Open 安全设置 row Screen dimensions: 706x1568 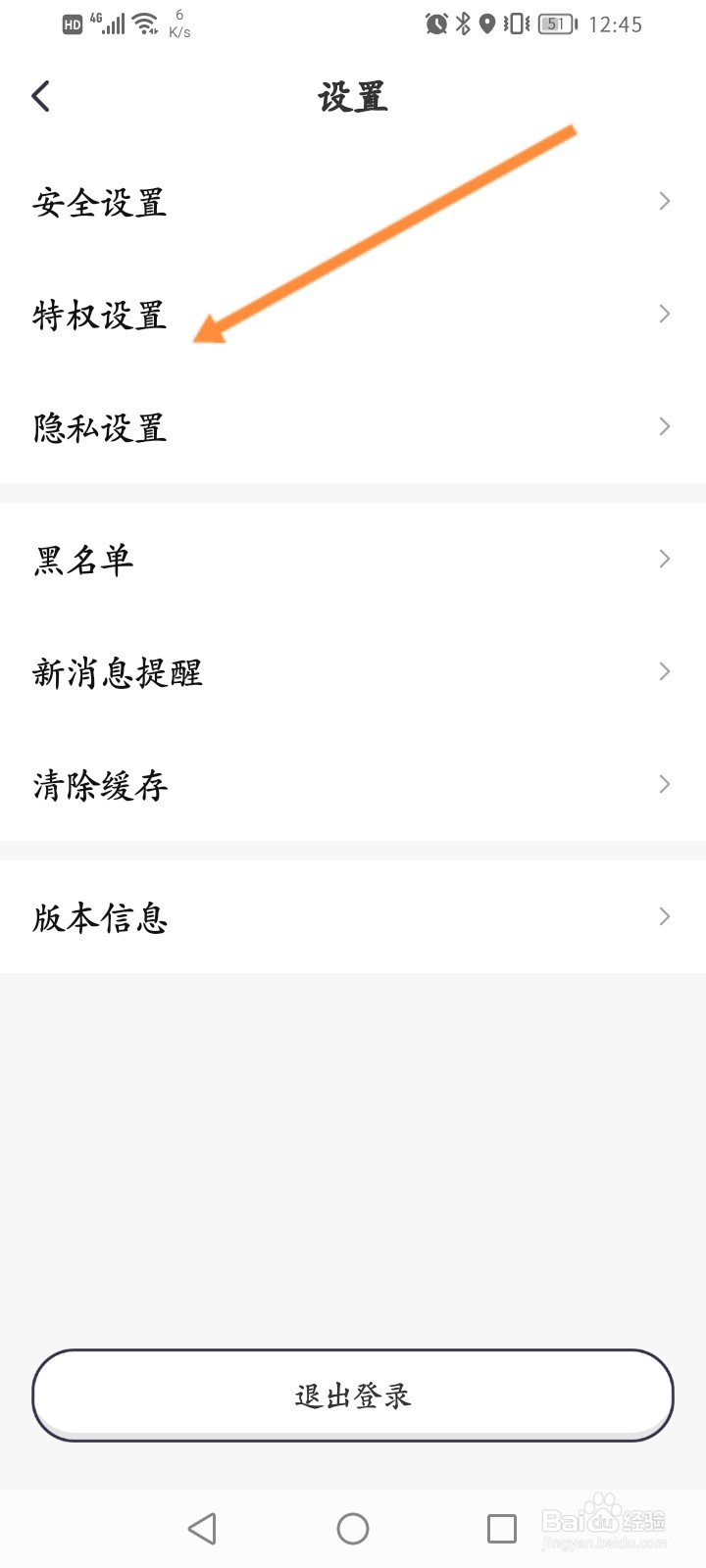353,202
